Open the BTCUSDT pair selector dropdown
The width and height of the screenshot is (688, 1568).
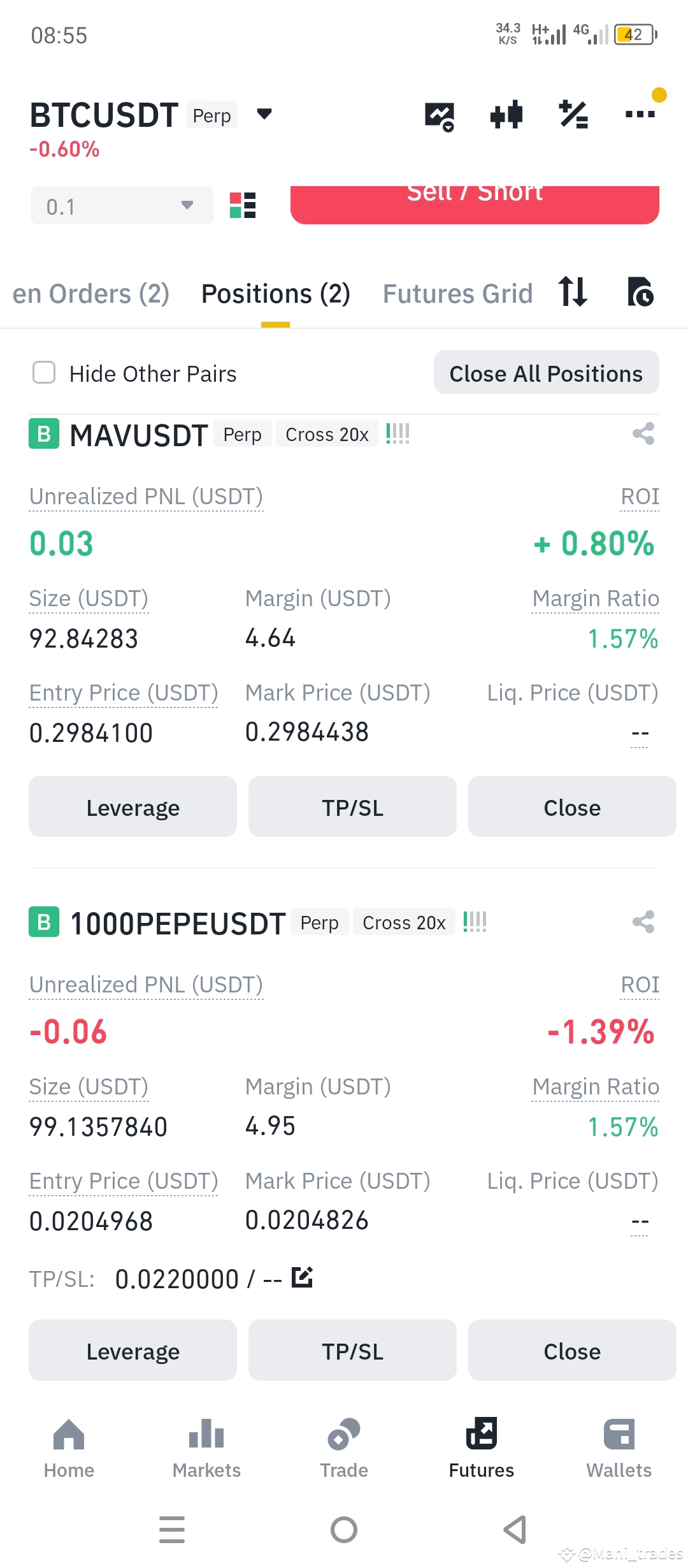[x=263, y=115]
